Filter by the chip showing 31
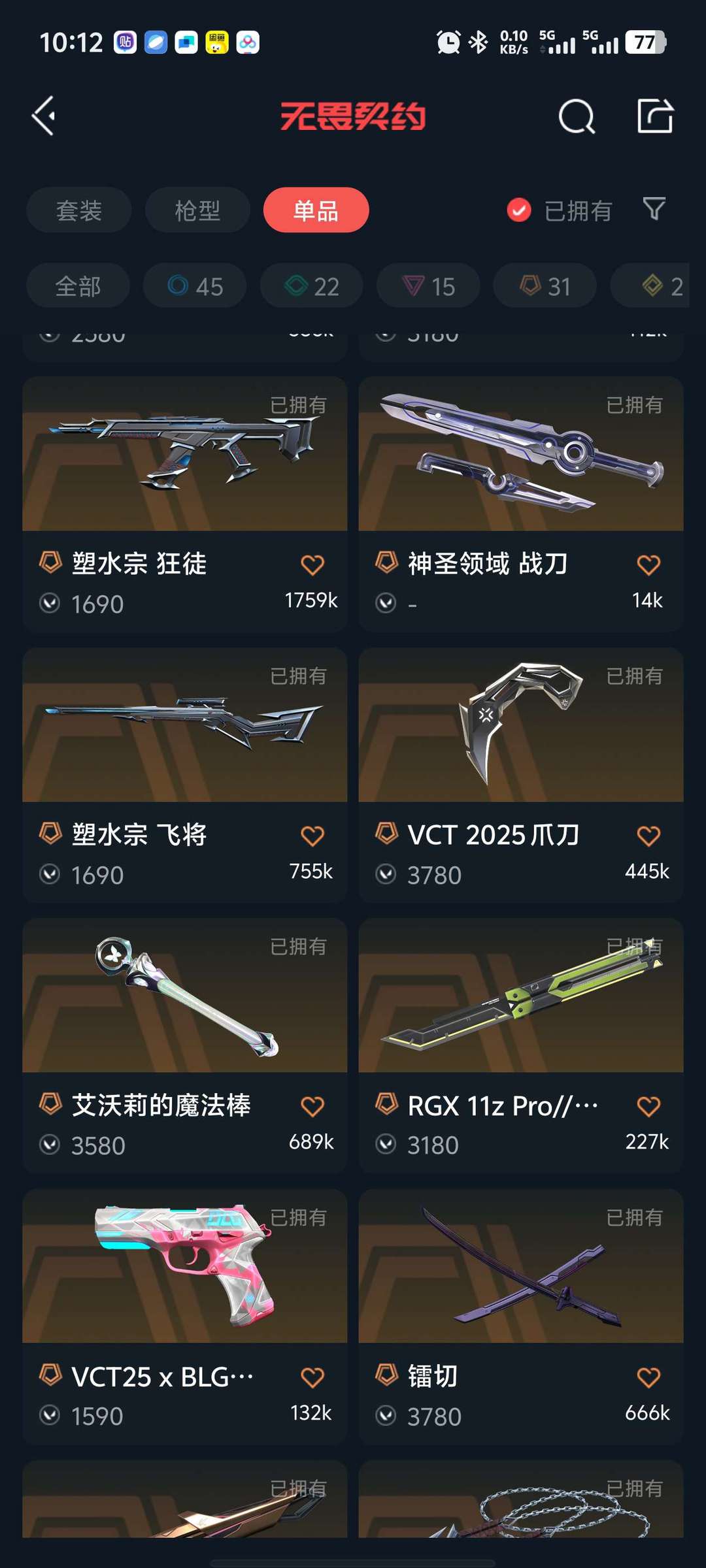 545,286
